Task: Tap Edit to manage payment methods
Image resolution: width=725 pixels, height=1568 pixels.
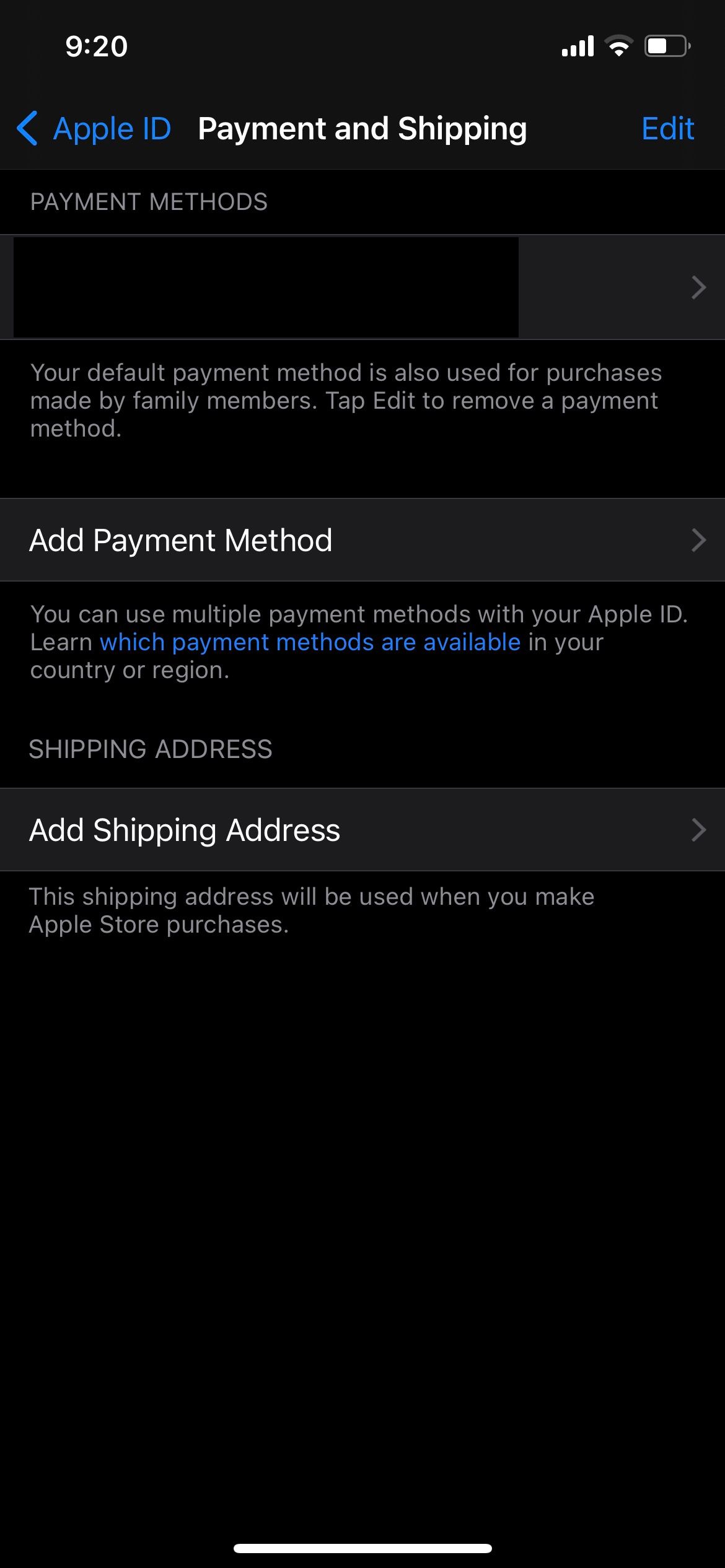Action: pos(667,129)
